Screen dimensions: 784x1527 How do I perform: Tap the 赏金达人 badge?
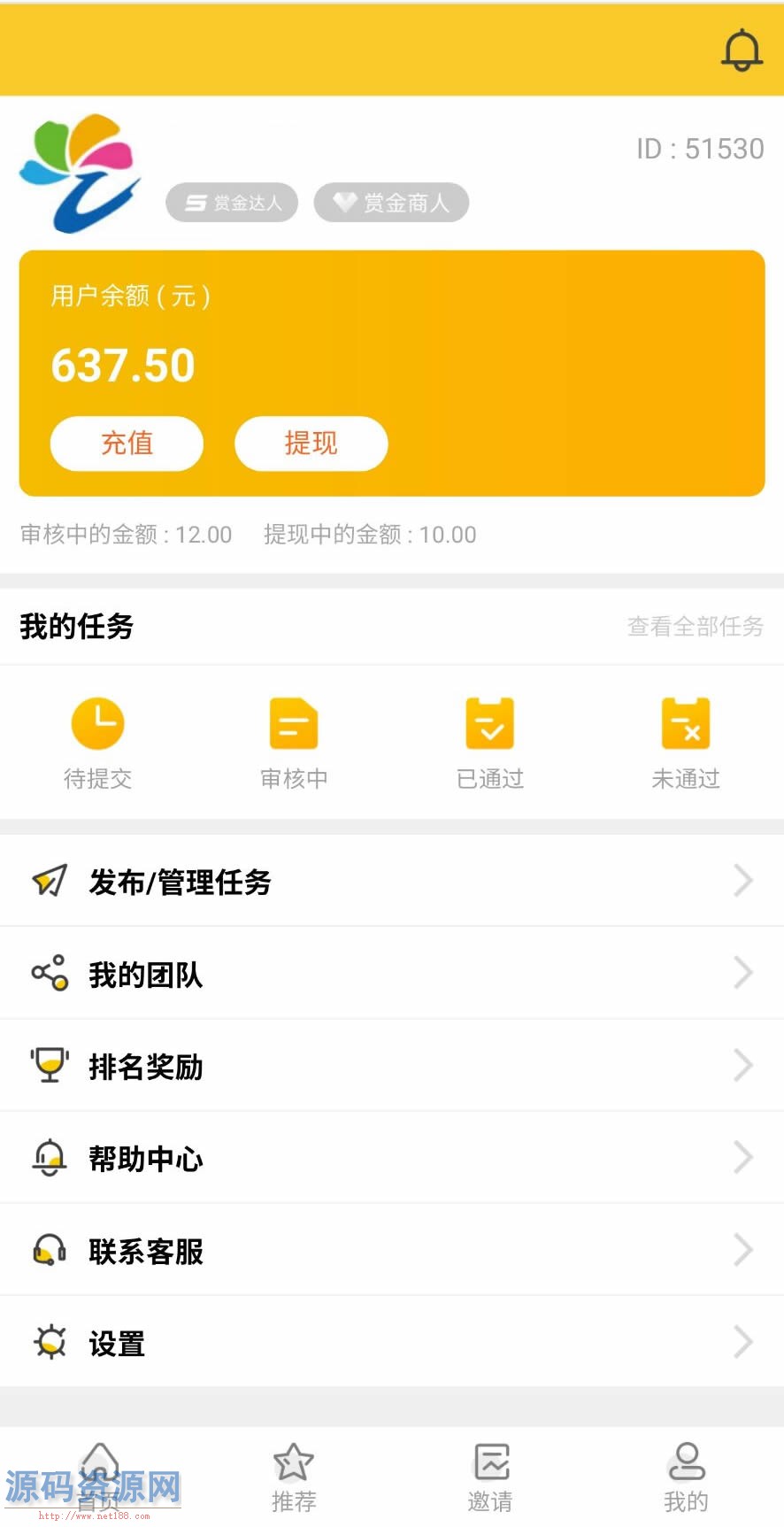(x=232, y=203)
